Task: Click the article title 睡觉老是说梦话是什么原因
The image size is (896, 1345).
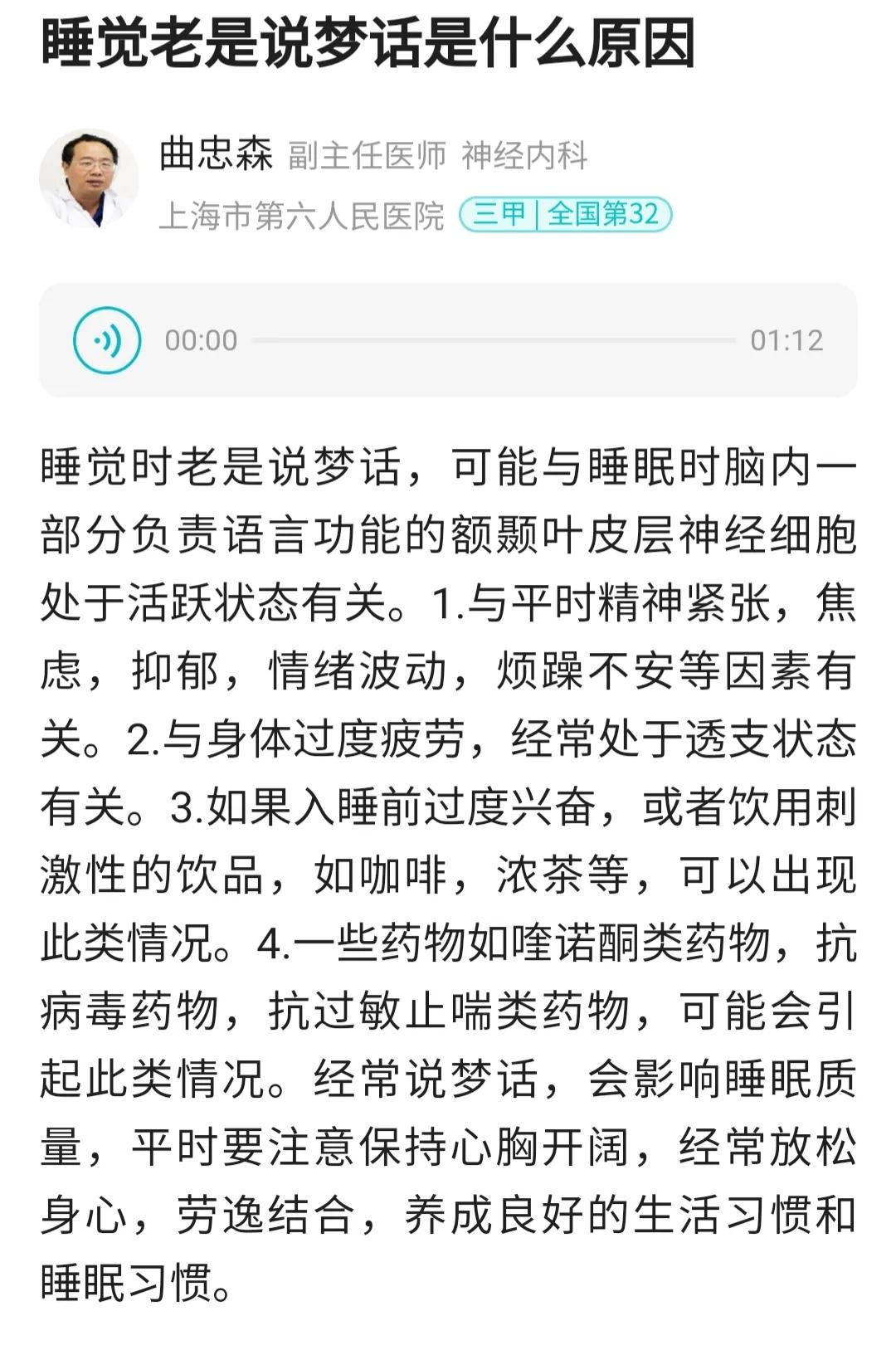Action: pos(371,48)
